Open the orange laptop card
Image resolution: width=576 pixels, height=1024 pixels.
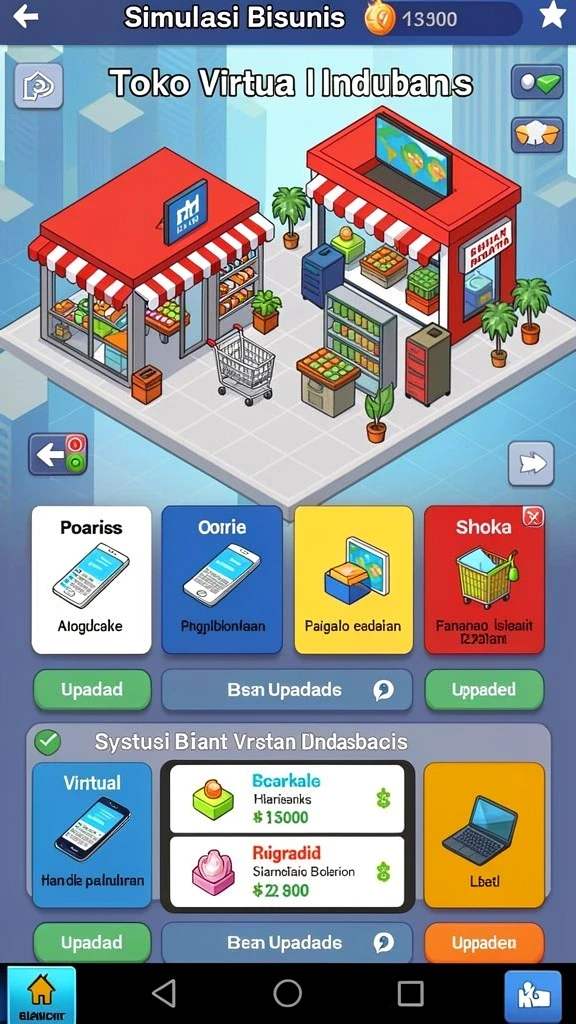click(x=484, y=835)
